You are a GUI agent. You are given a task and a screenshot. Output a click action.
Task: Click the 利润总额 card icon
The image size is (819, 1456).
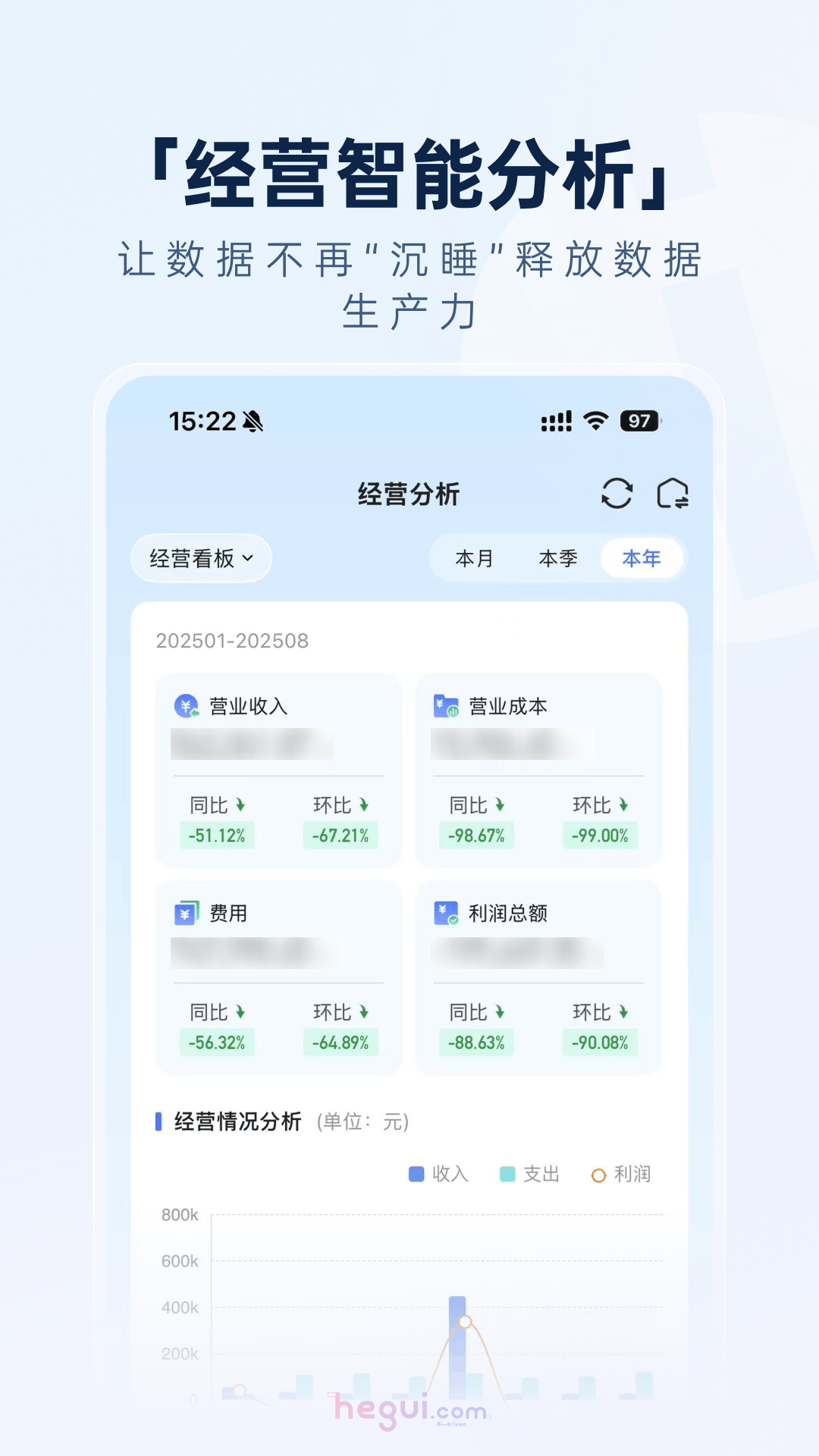coord(444,914)
